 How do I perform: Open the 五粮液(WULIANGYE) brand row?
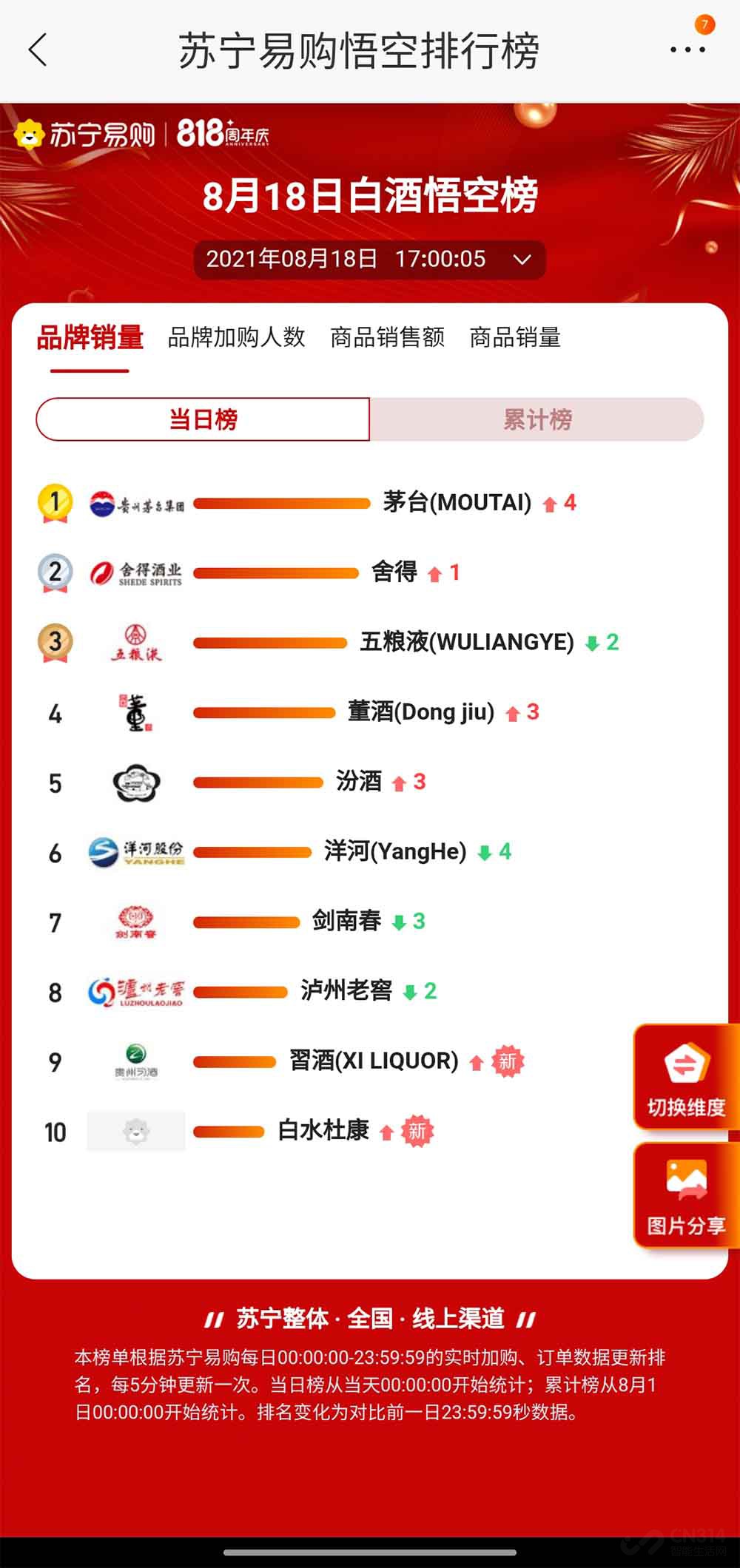pos(466,641)
